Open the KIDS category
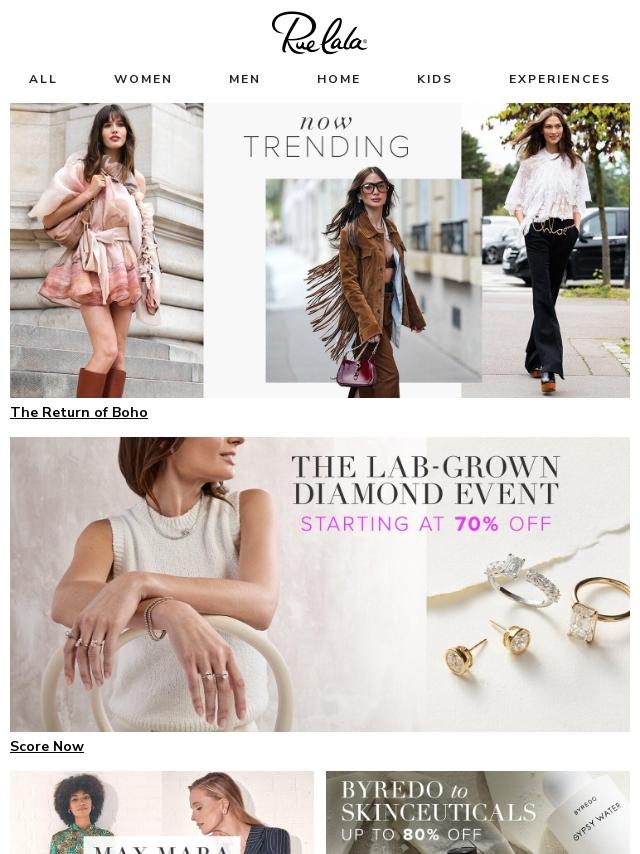 point(434,79)
